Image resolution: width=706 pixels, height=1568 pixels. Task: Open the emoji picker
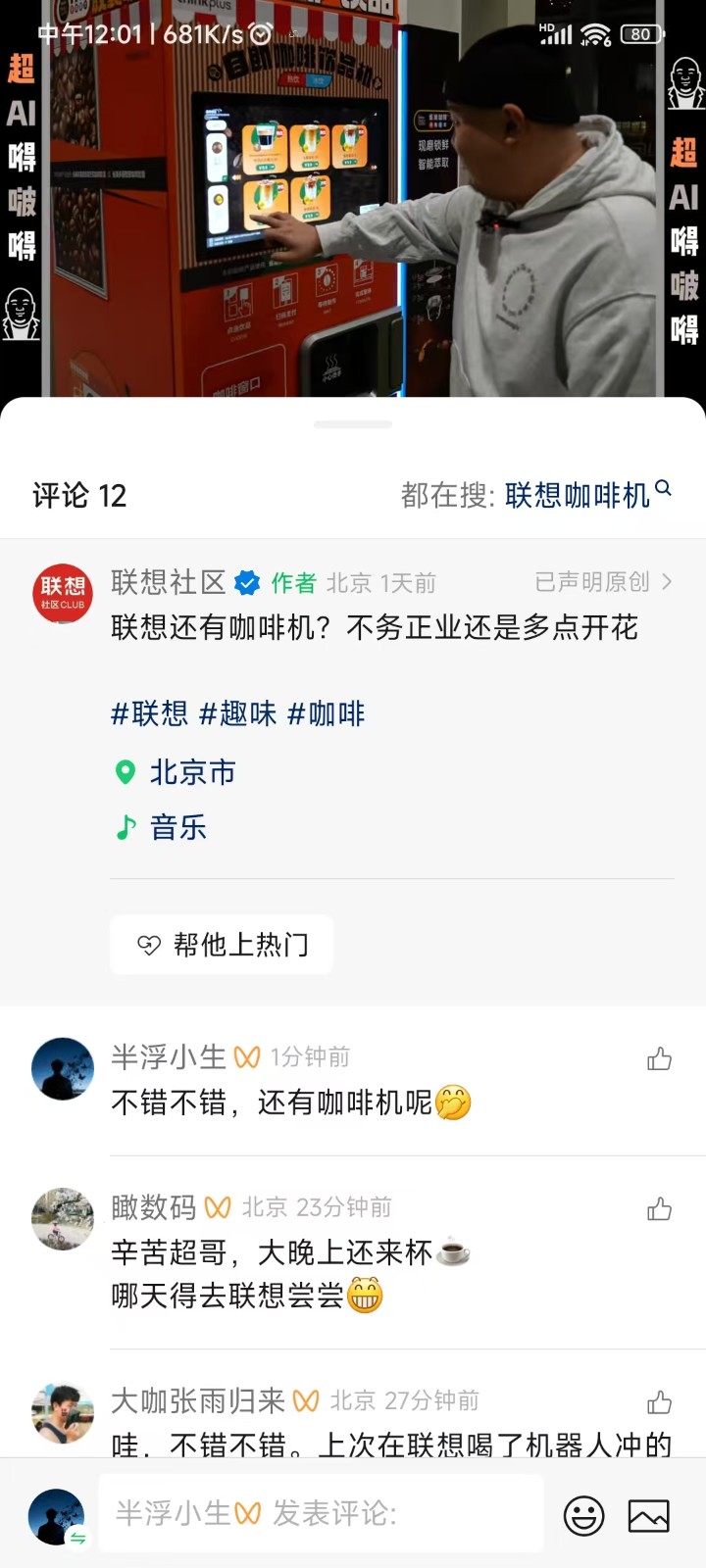click(583, 1516)
